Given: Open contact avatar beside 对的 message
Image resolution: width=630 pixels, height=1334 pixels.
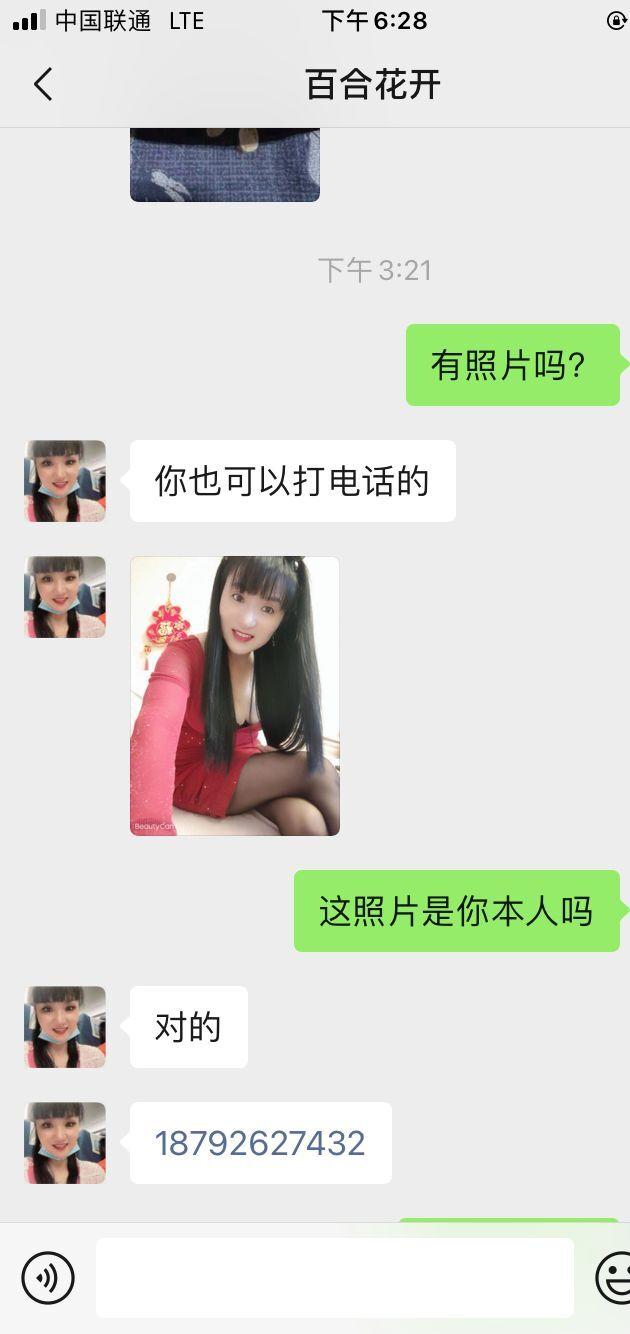Looking at the screenshot, I should point(65,1027).
